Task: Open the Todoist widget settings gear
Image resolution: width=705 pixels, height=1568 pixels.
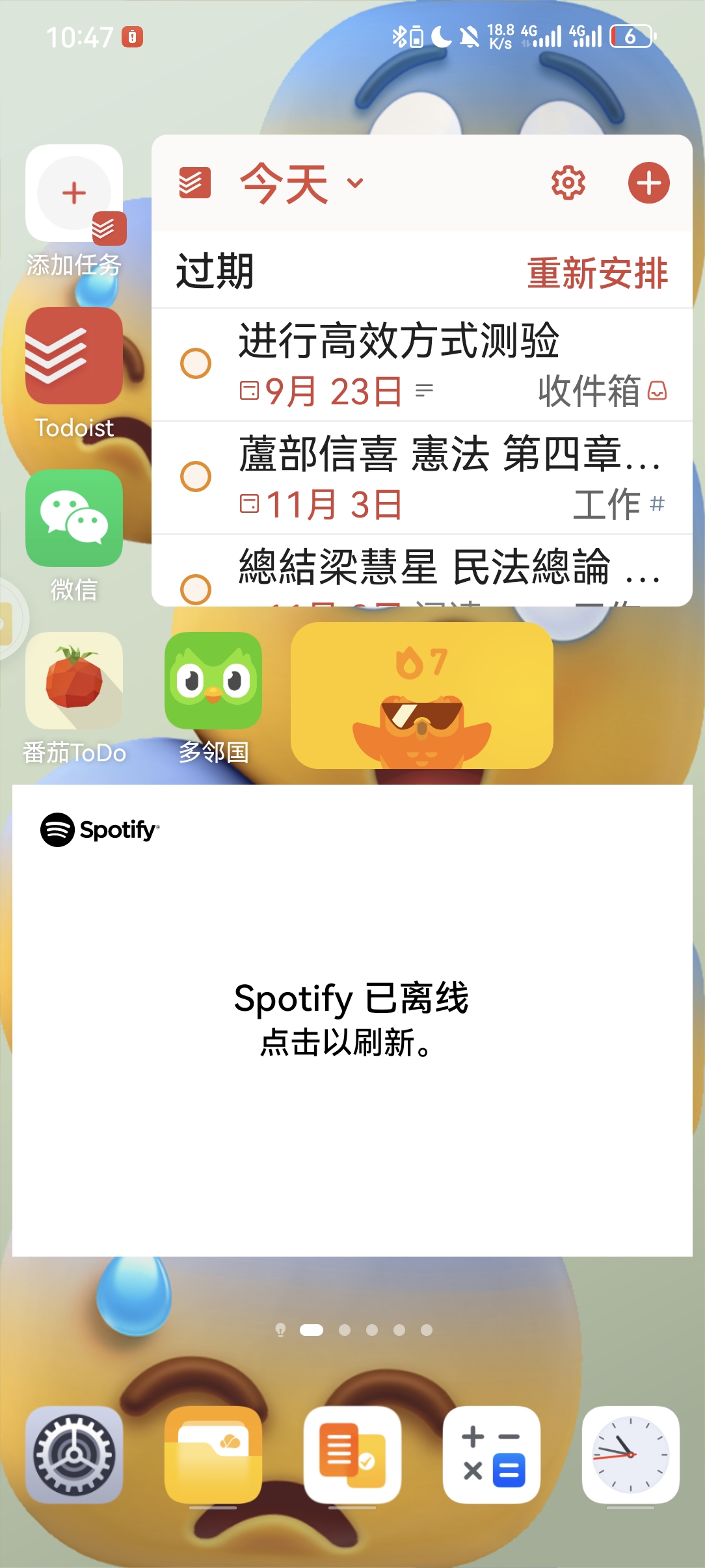Action: click(x=568, y=183)
